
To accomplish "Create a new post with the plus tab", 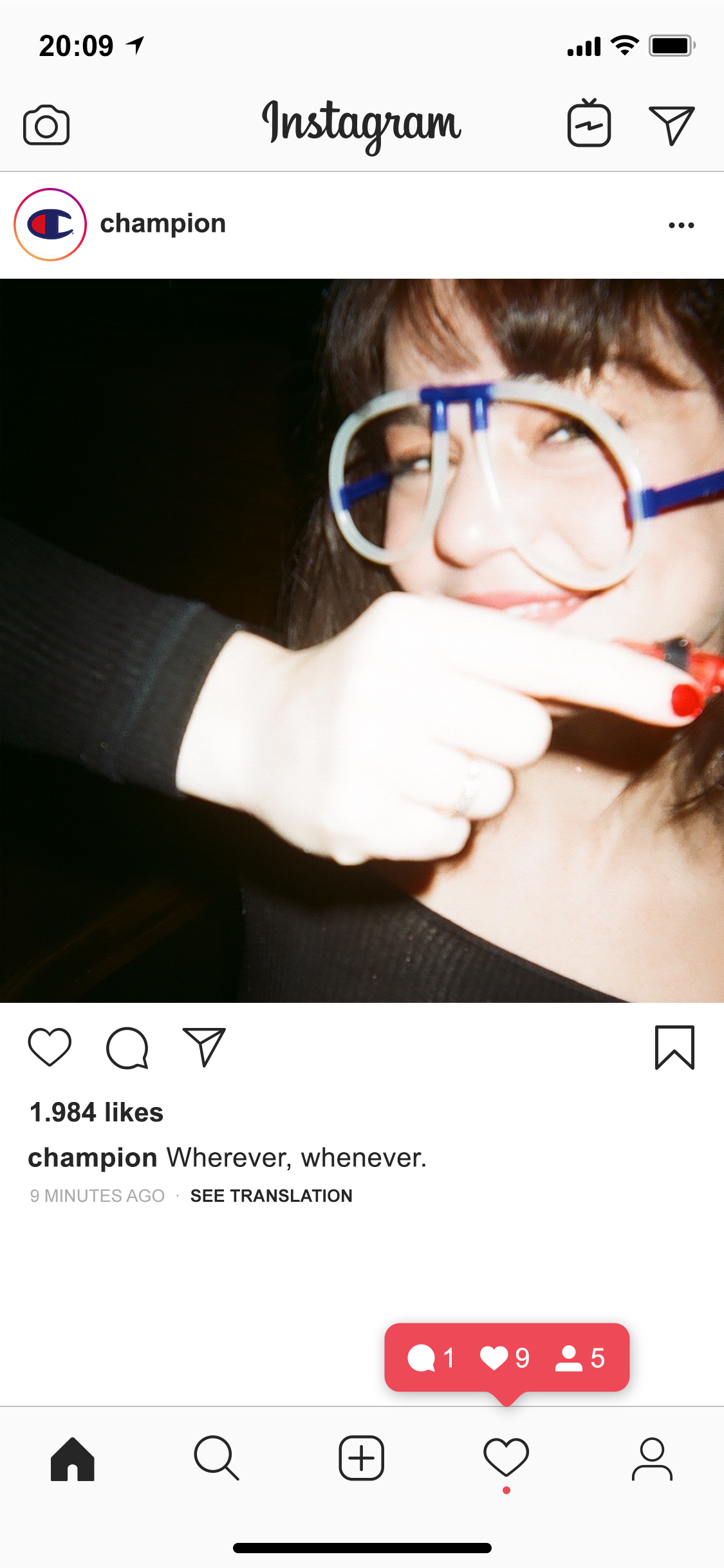I will [362, 1459].
